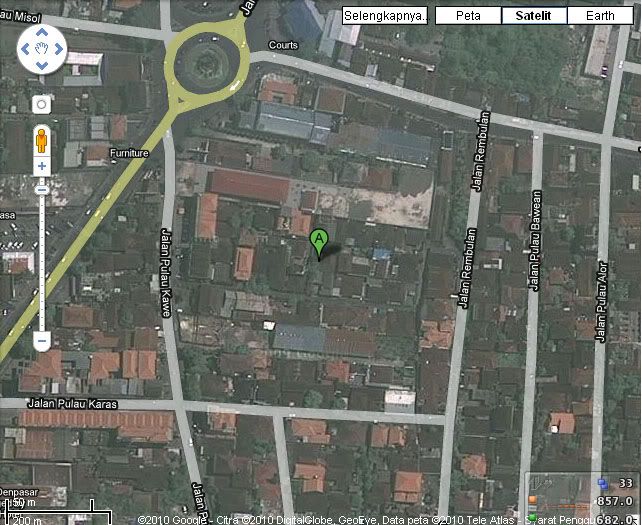Pan the map right with the arrow
Image resolution: width=642 pixels, height=525 pixels.
[x=57, y=47]
